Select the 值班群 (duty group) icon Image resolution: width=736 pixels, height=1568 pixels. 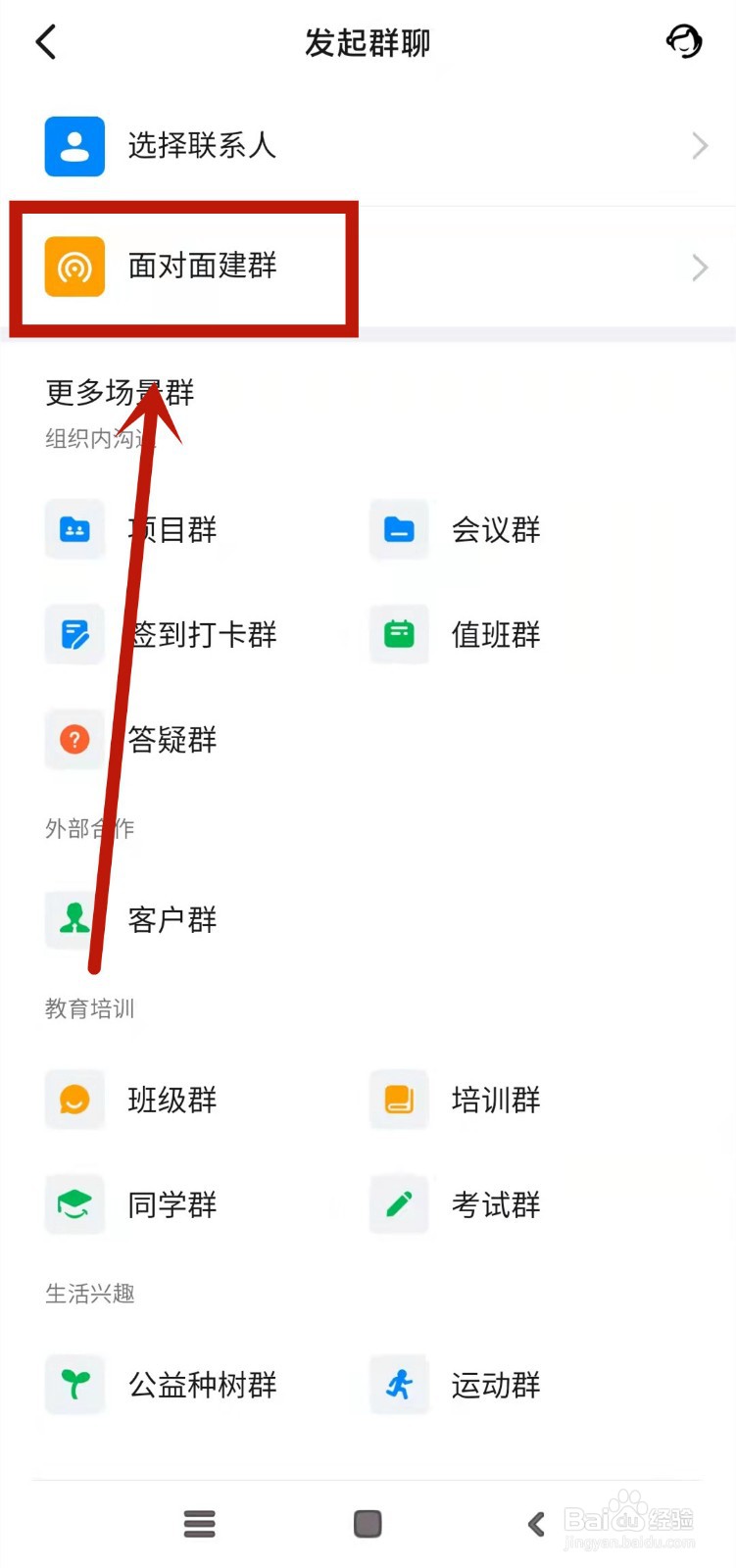pos(398,634)
